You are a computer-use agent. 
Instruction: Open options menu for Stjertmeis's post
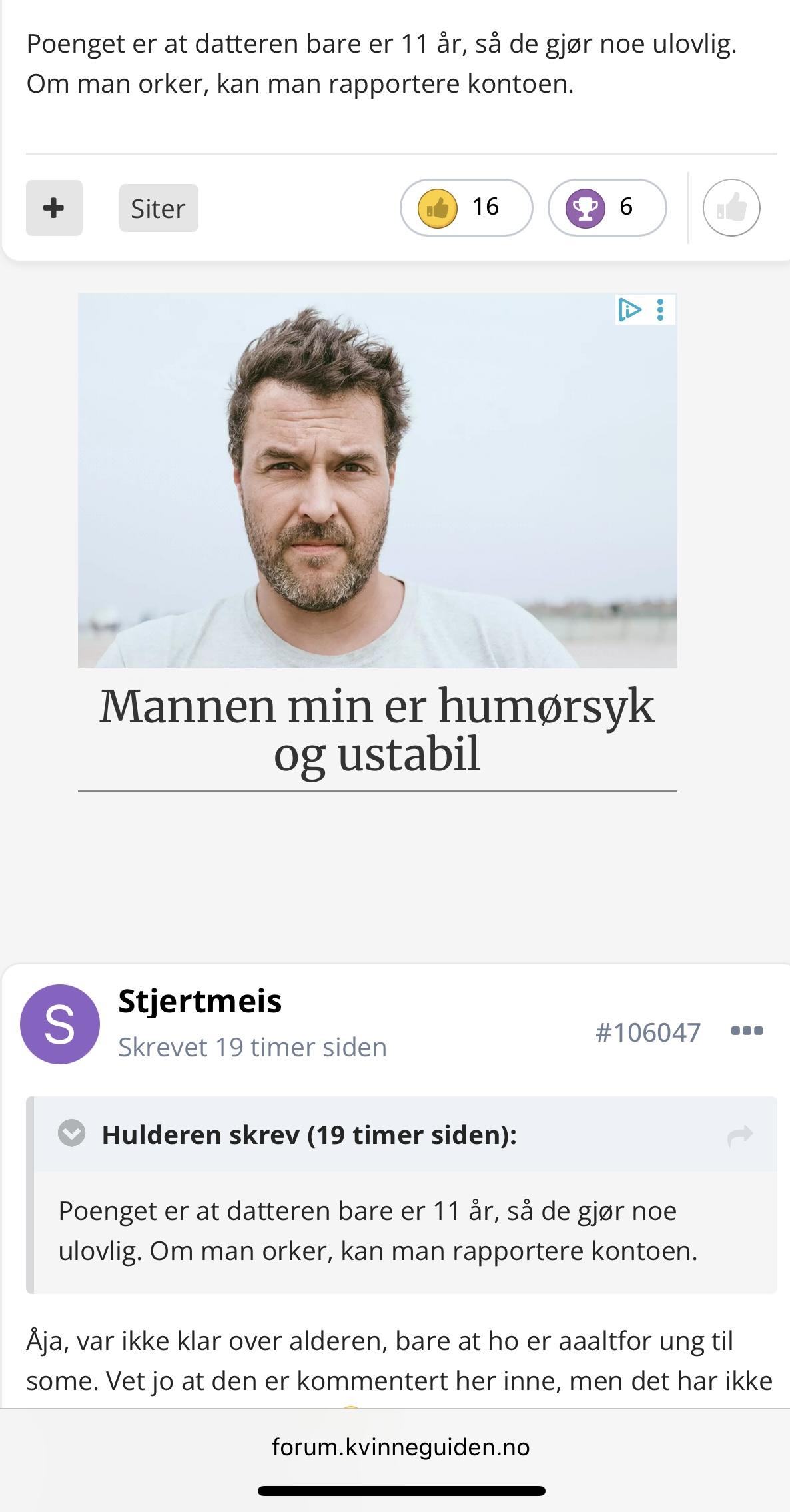[747, 1031]
